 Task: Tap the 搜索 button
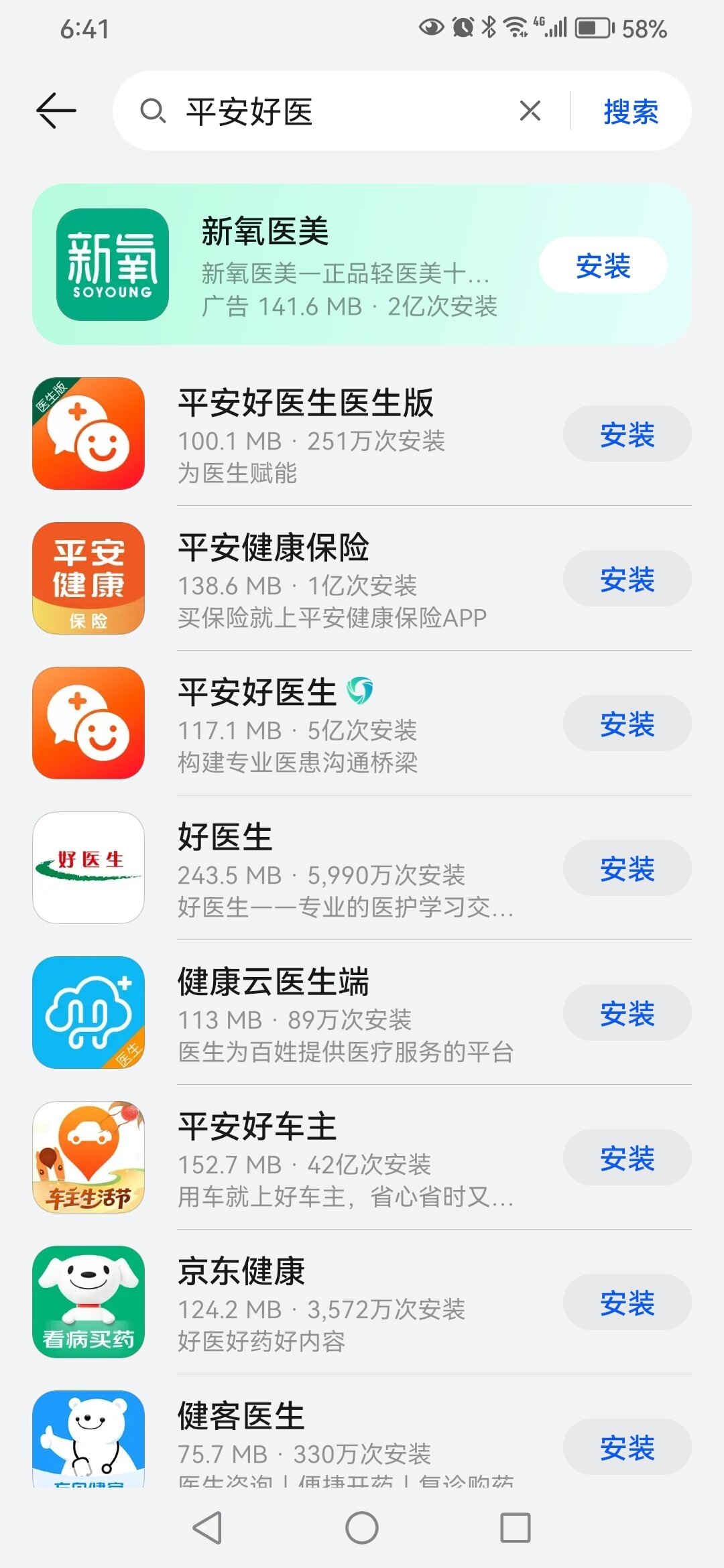click(630, 111)
